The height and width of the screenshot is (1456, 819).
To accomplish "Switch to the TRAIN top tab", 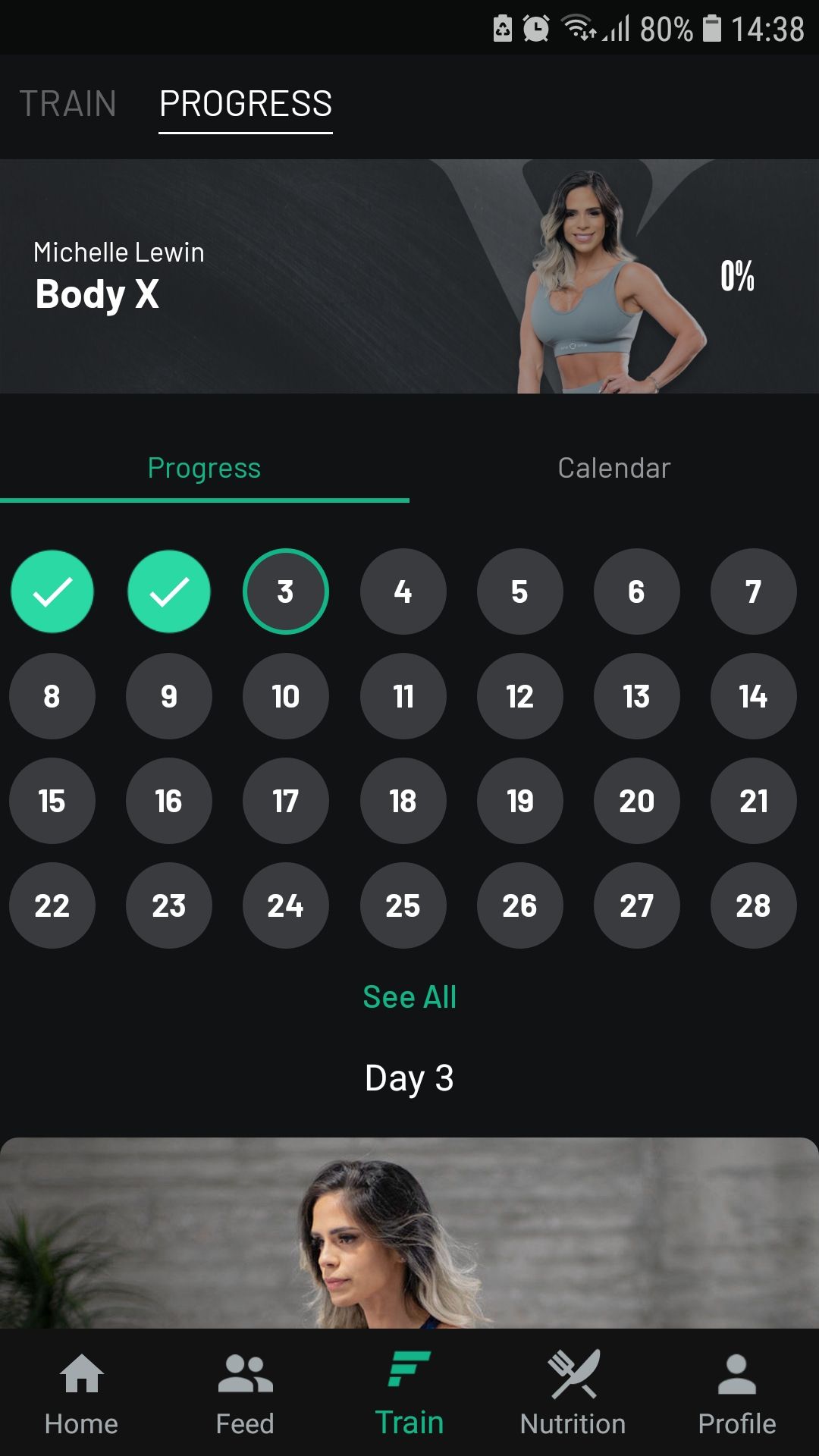I will 67,104.
